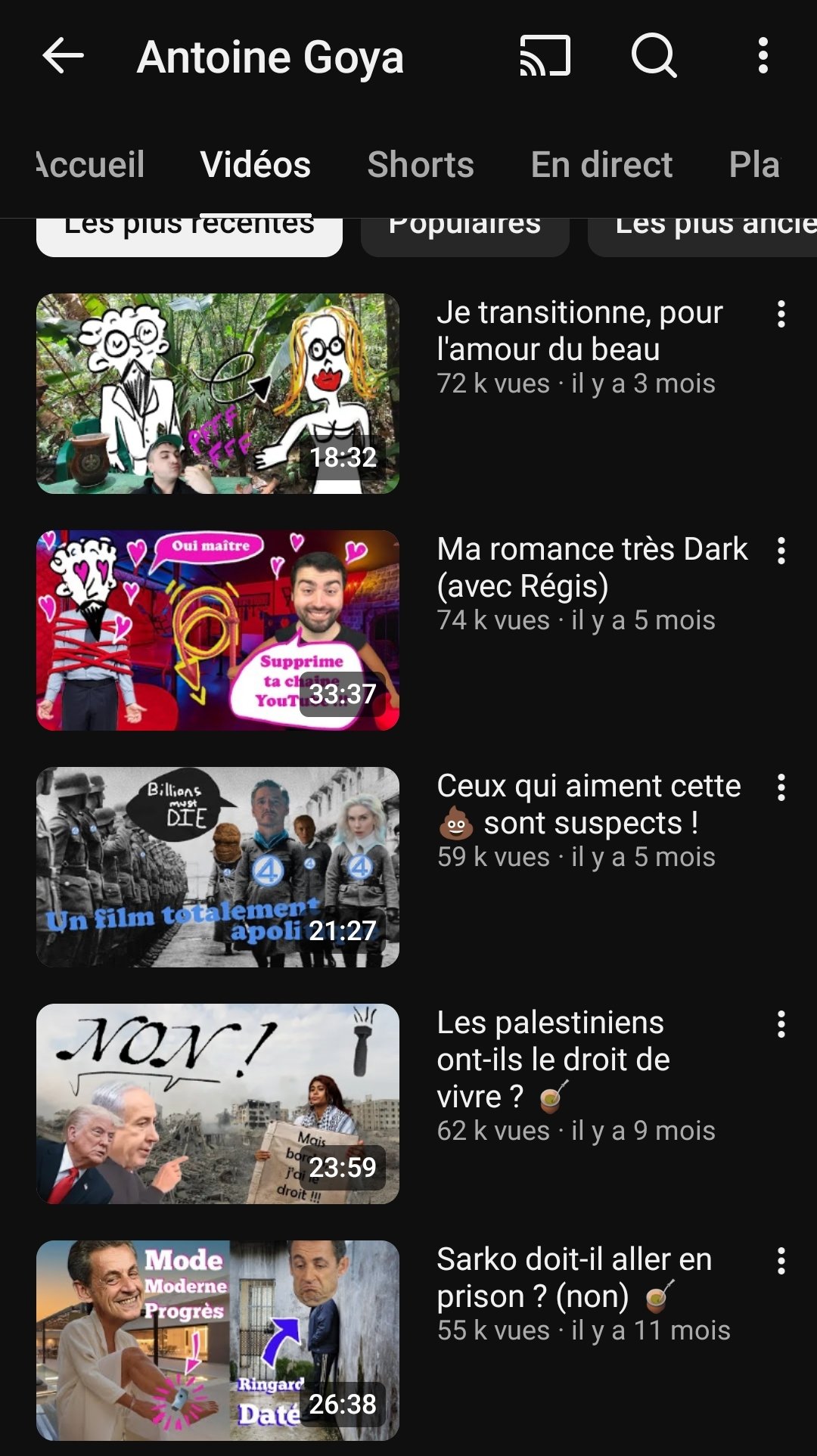
Task: Play "Les palestiniens ont-ils le droit de vivre"
Action: (x=218, y=1104)
